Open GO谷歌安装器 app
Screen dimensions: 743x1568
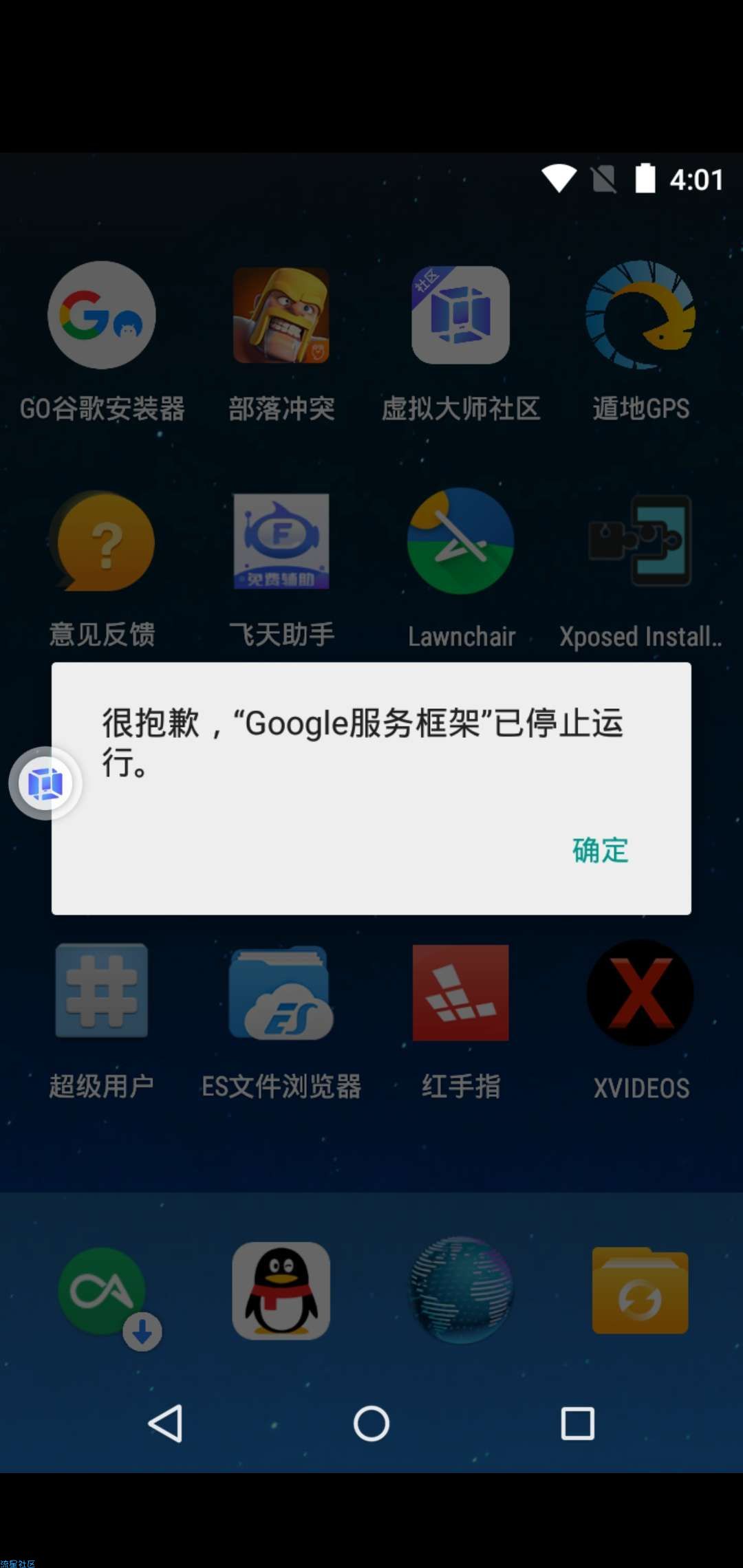(102, 316)
